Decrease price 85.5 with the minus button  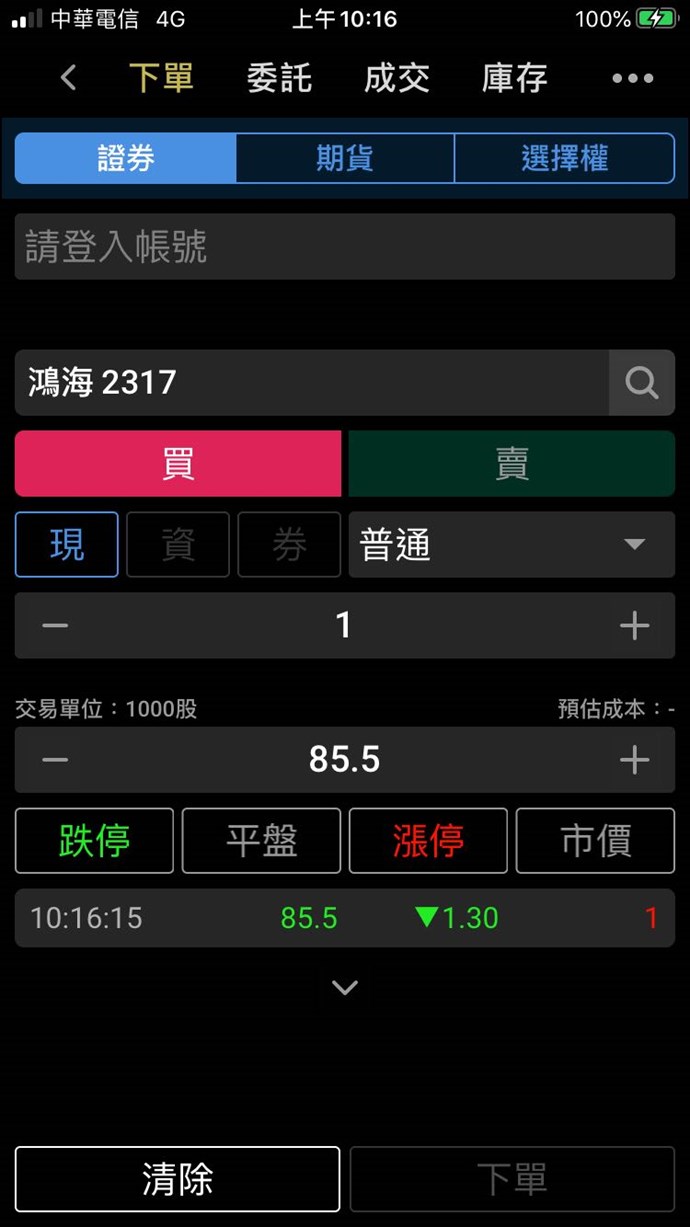pos(55,760)
